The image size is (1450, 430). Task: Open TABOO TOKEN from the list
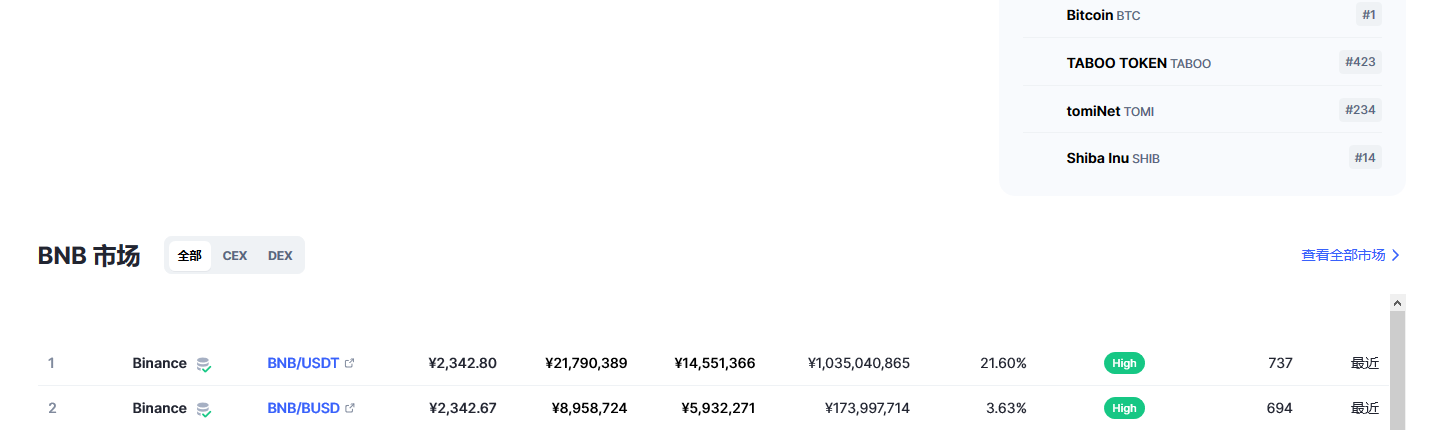coord(1138,63)
